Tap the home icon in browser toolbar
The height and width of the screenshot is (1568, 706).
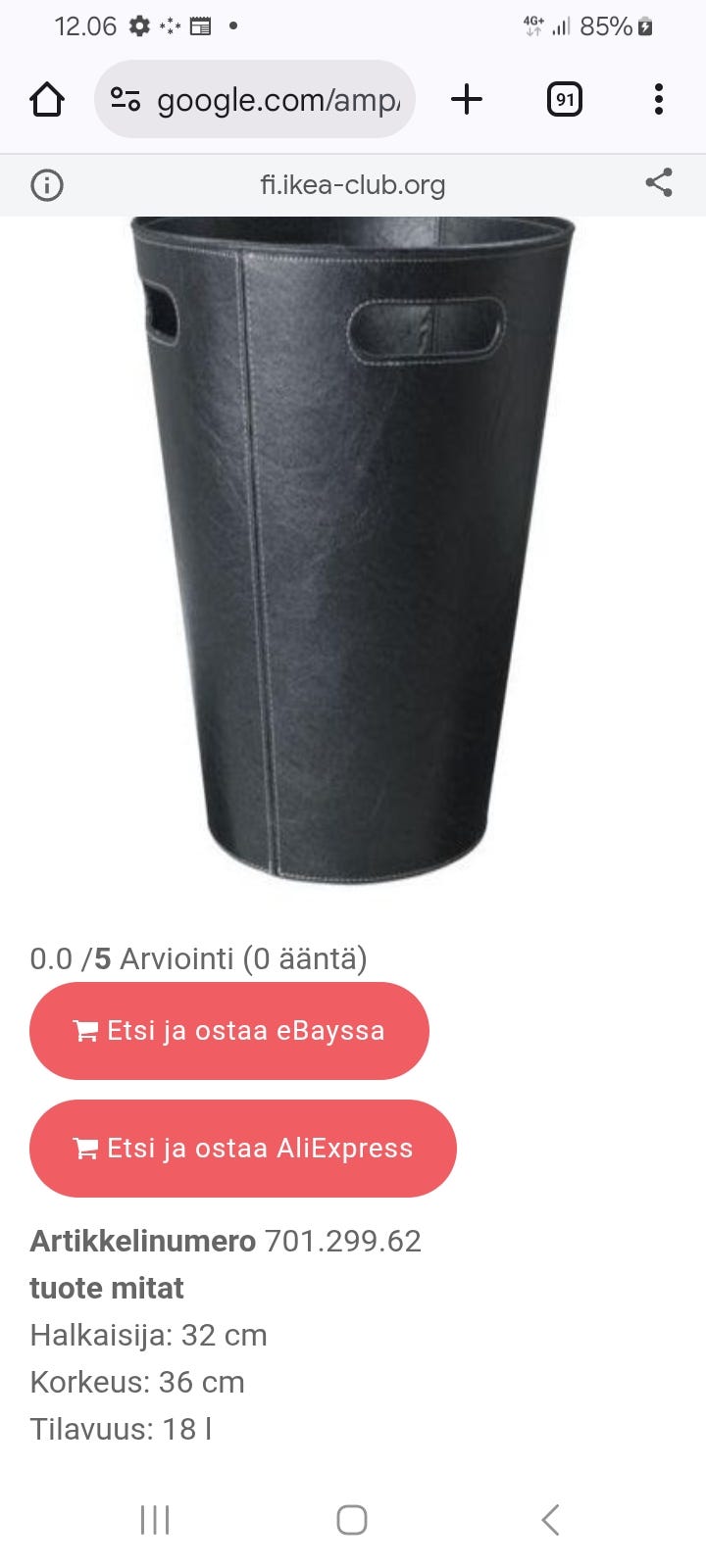[x=47, y=99]
